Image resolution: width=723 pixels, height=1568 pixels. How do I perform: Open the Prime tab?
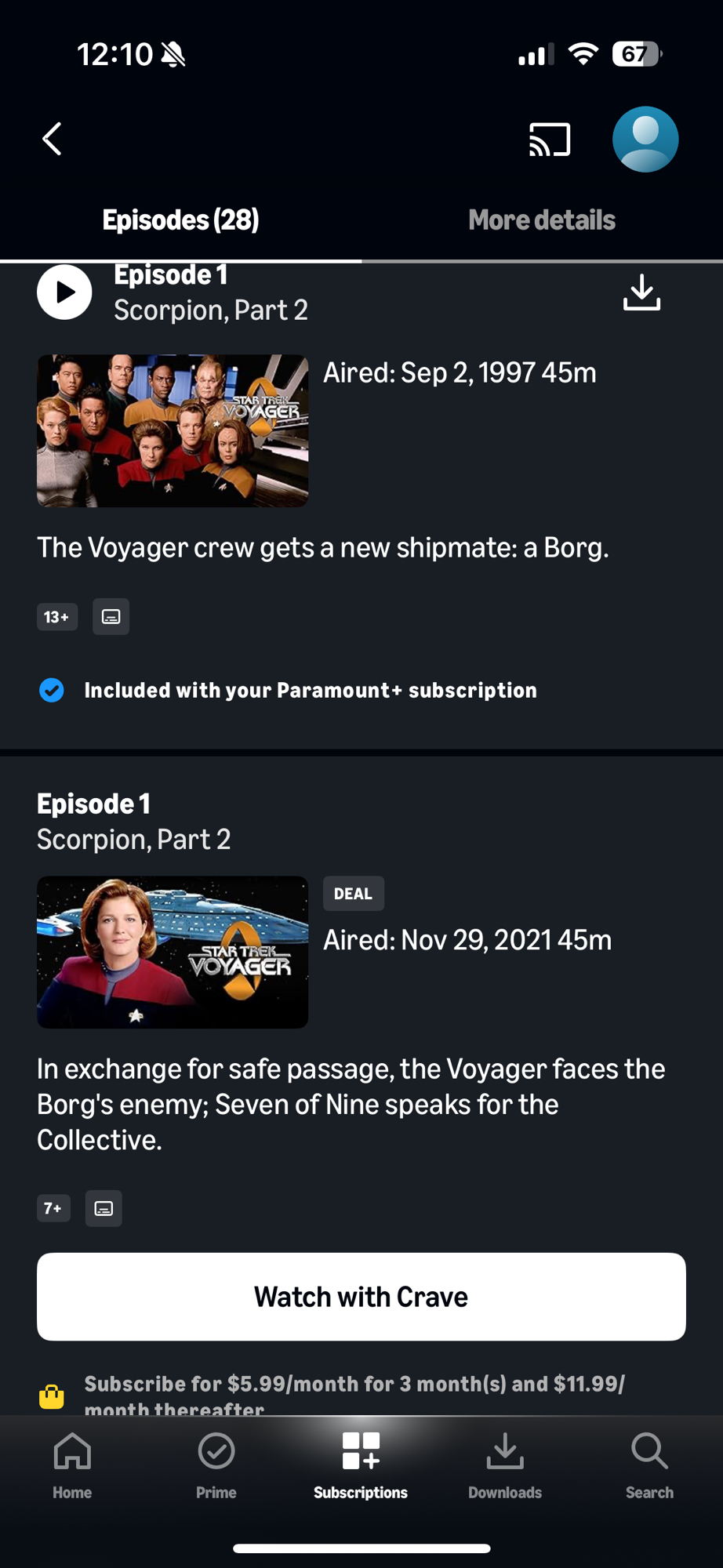tap(216, 1465)
